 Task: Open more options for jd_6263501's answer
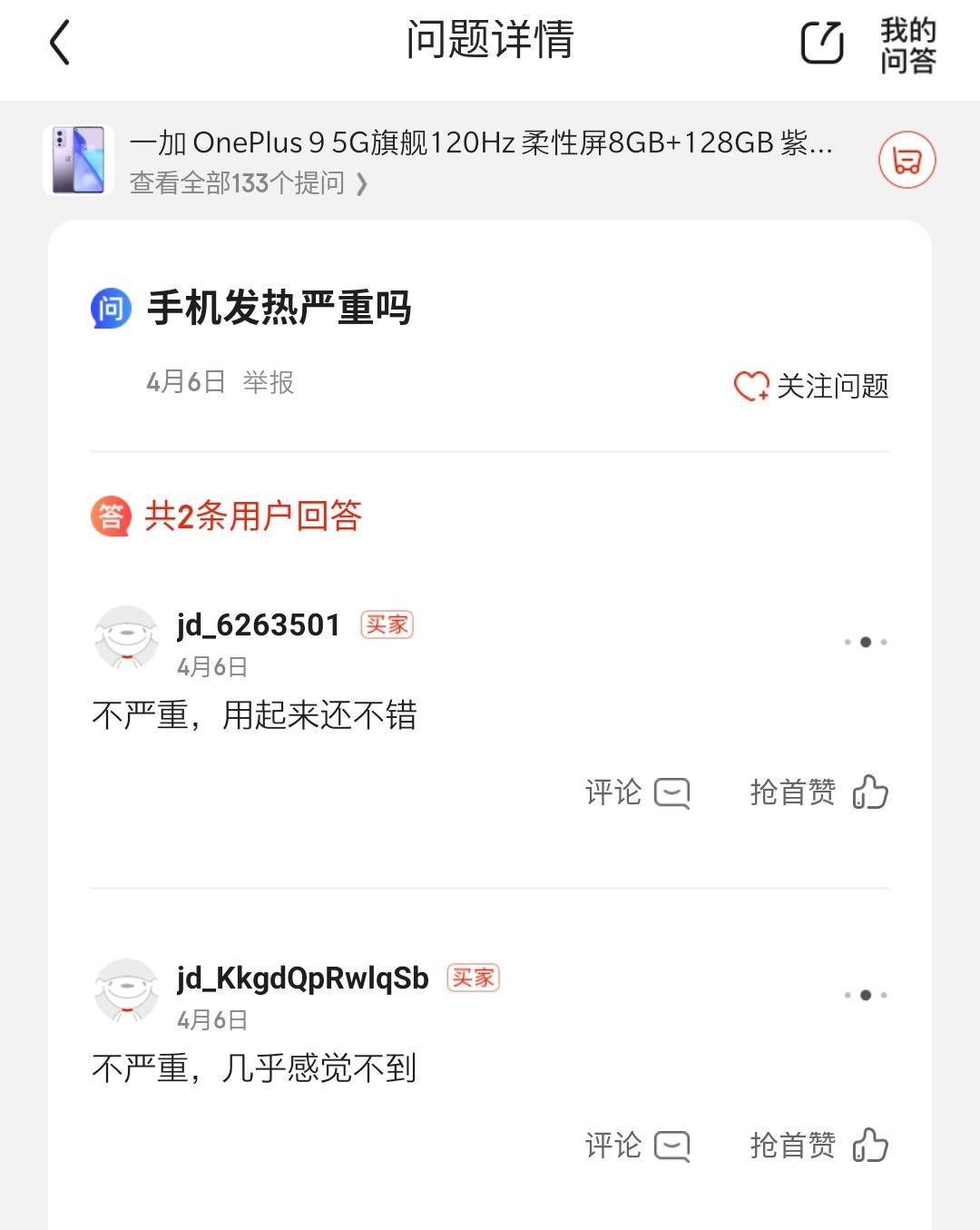865,642
